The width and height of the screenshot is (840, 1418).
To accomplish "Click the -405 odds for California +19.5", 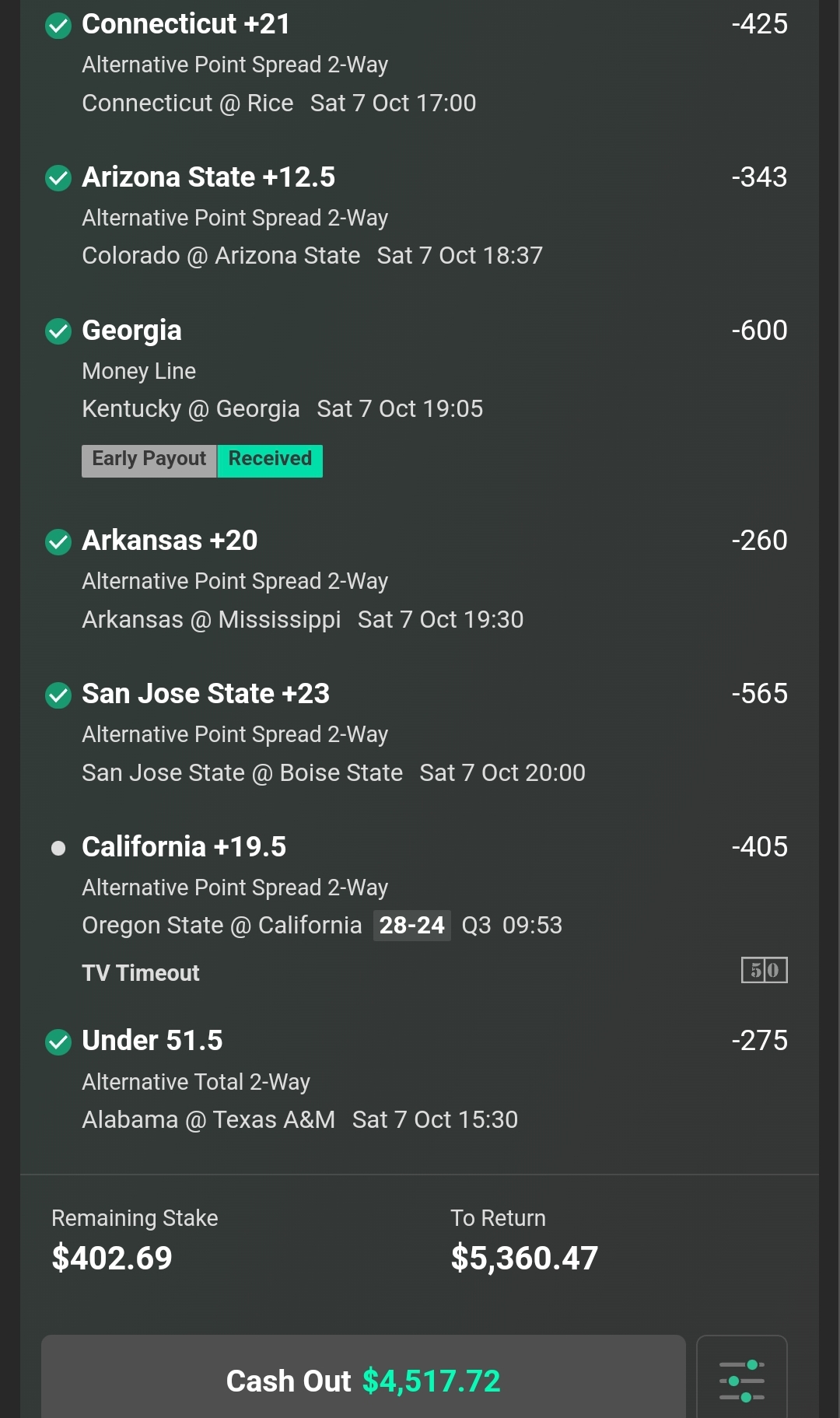I will (759, 847).
